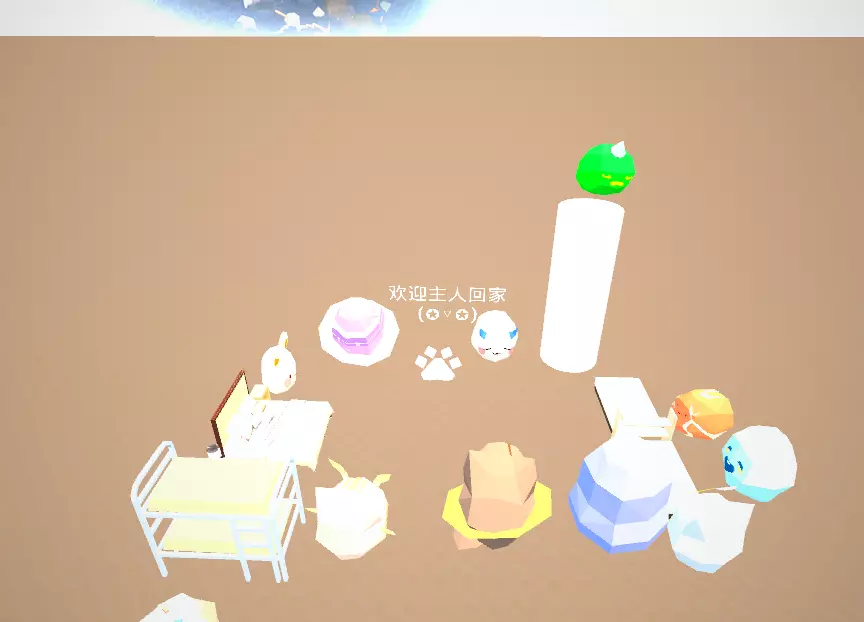Screen dimensions: 864x622
Task: Tap the white pet with blue horns
Action: pos(494,336)
